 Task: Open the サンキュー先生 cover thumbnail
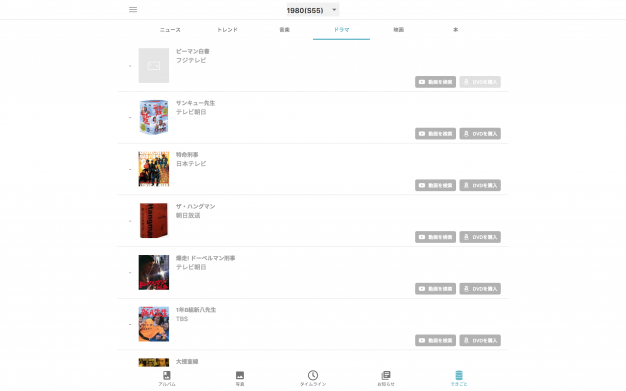point(154,117)
